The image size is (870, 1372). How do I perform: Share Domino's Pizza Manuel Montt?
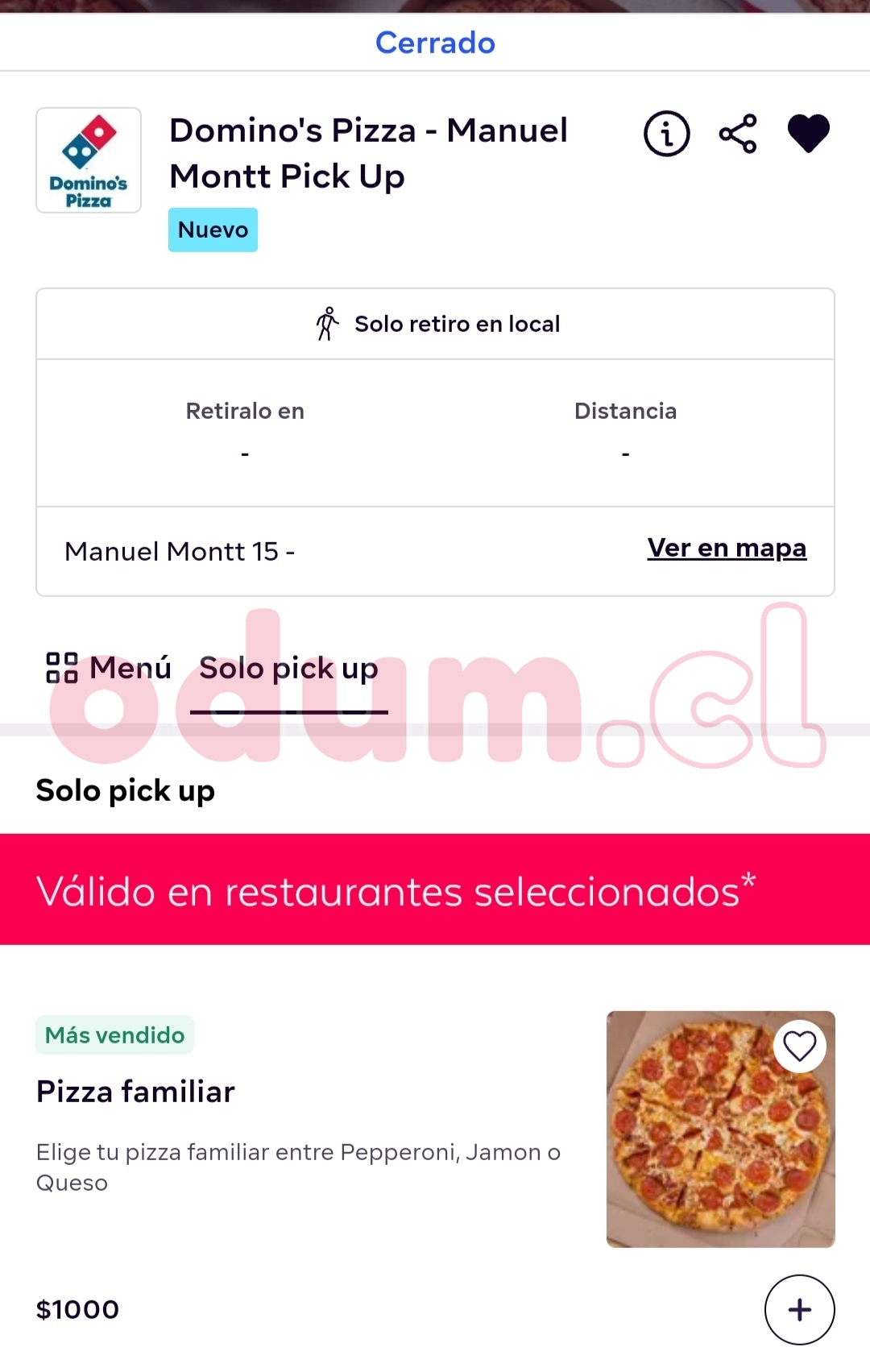pyautogui.click(x=738, y=134)
